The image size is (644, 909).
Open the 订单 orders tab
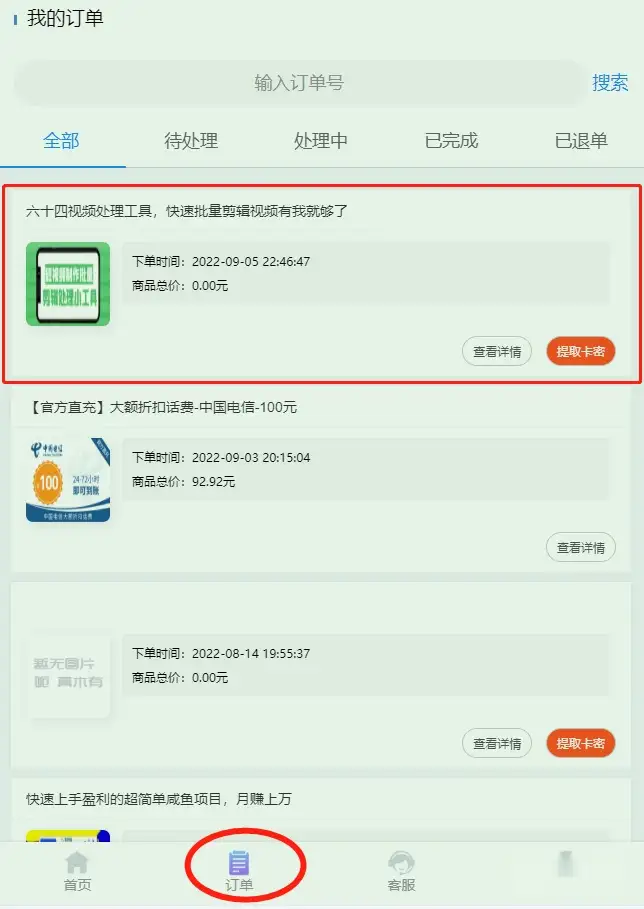point(239,871)
